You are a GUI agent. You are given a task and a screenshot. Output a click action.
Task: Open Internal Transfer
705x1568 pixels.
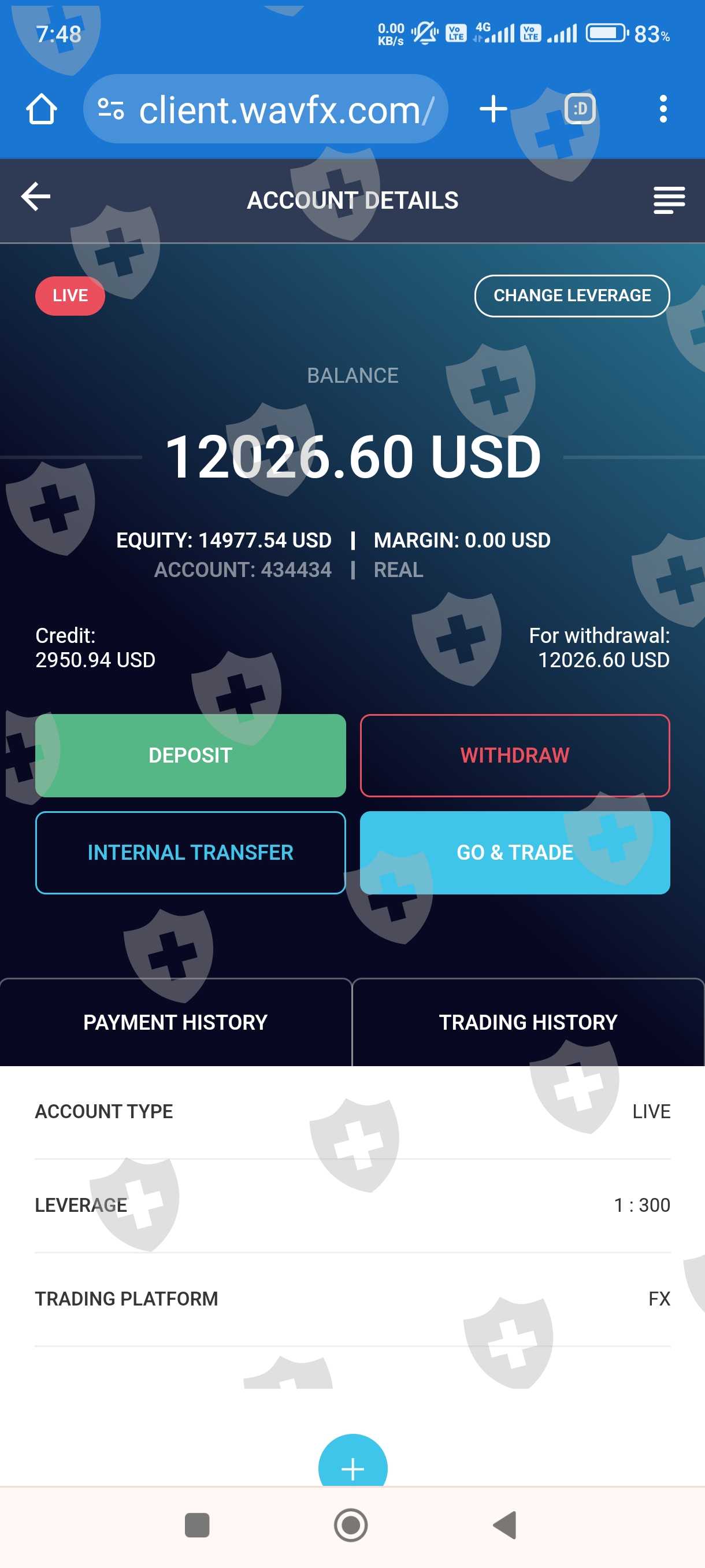[190, 852]
